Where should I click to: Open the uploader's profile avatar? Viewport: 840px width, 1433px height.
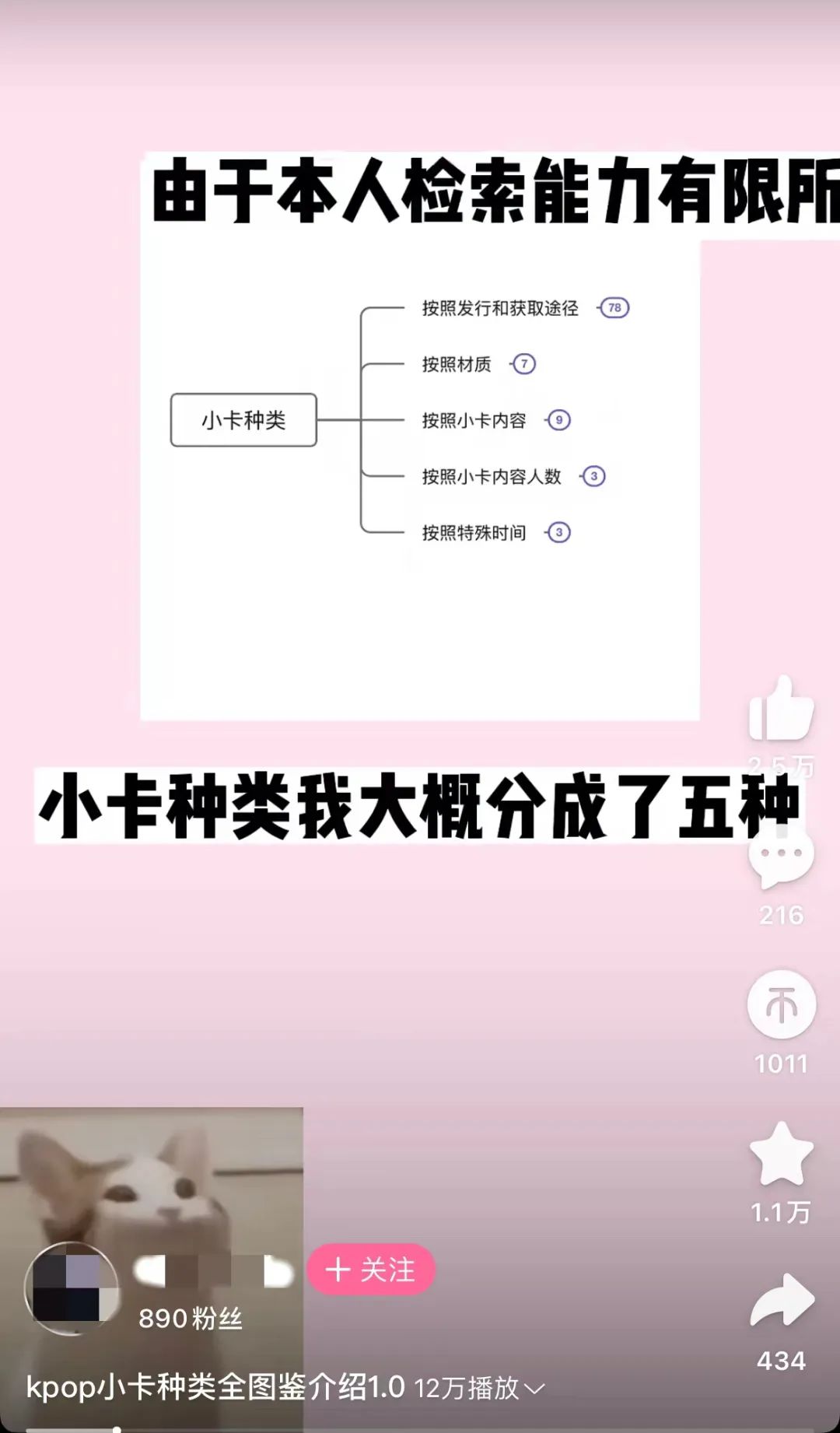[72, 1288]
